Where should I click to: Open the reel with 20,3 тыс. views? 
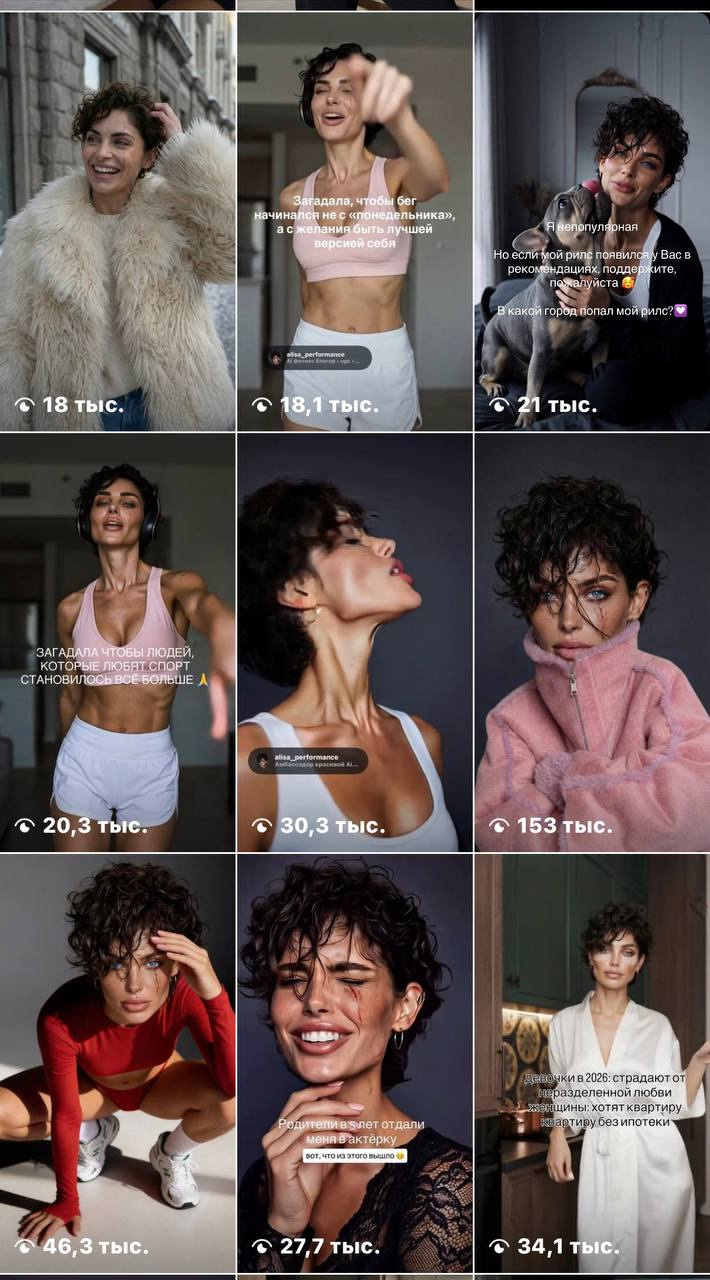(x=117, y=642)
